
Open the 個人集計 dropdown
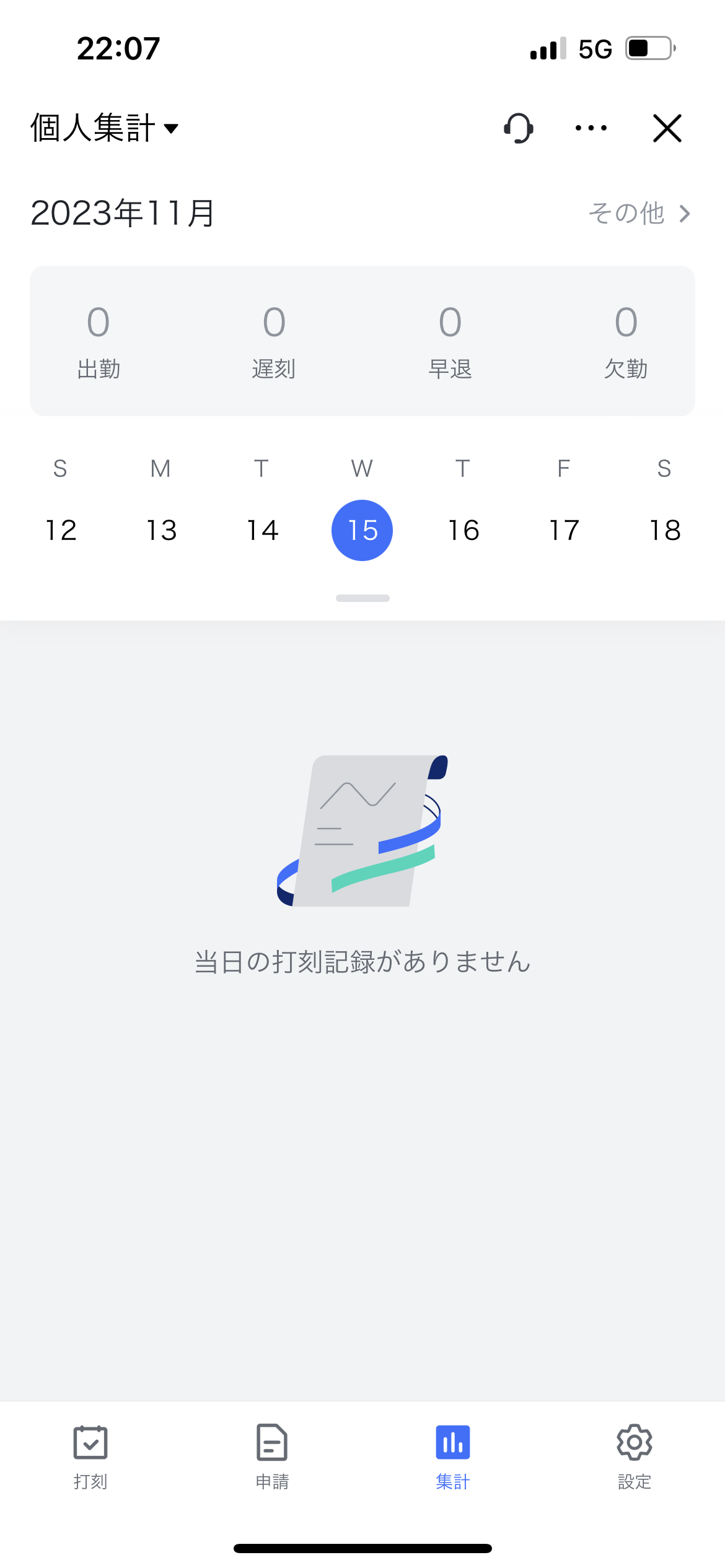(x=105, y=128)
